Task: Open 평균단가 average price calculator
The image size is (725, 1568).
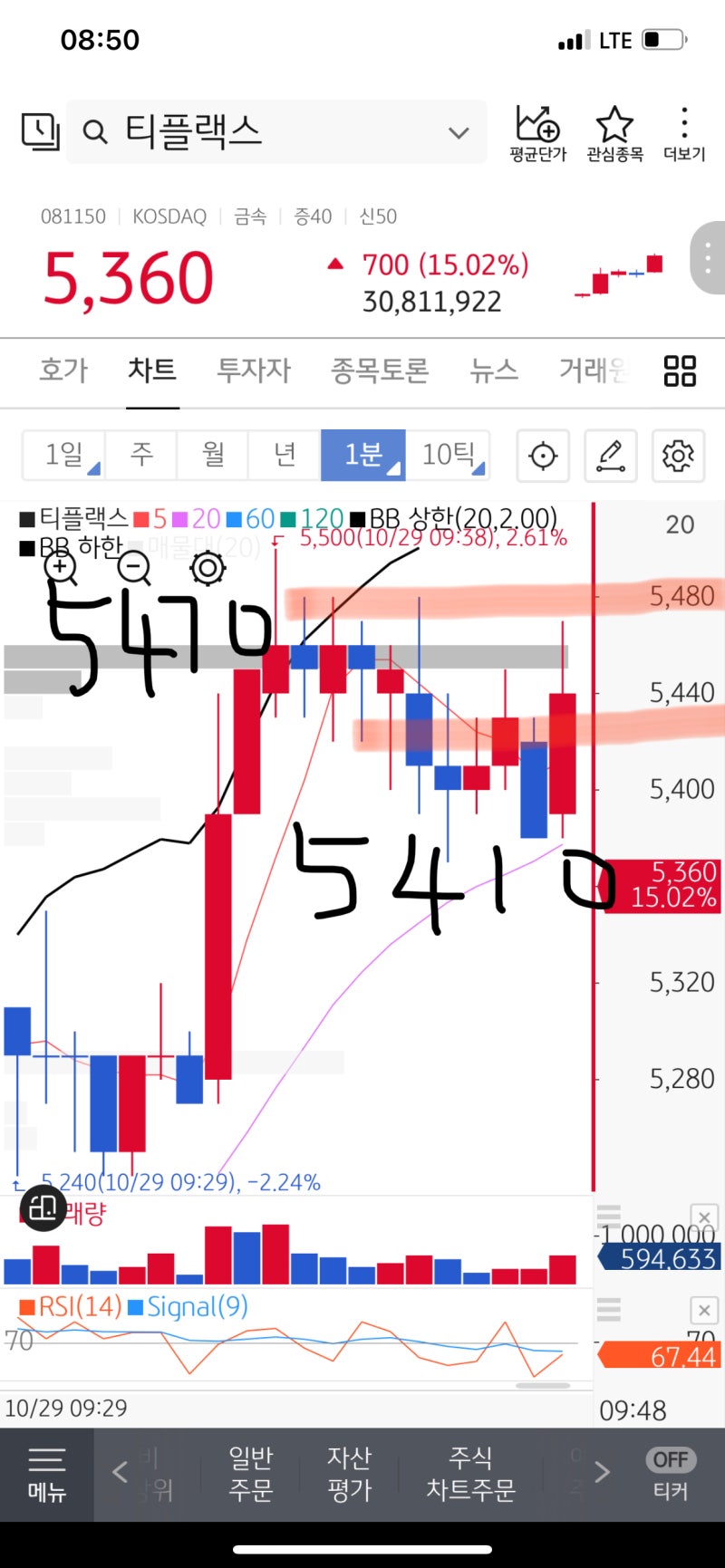Action: (x=537, y=134)
